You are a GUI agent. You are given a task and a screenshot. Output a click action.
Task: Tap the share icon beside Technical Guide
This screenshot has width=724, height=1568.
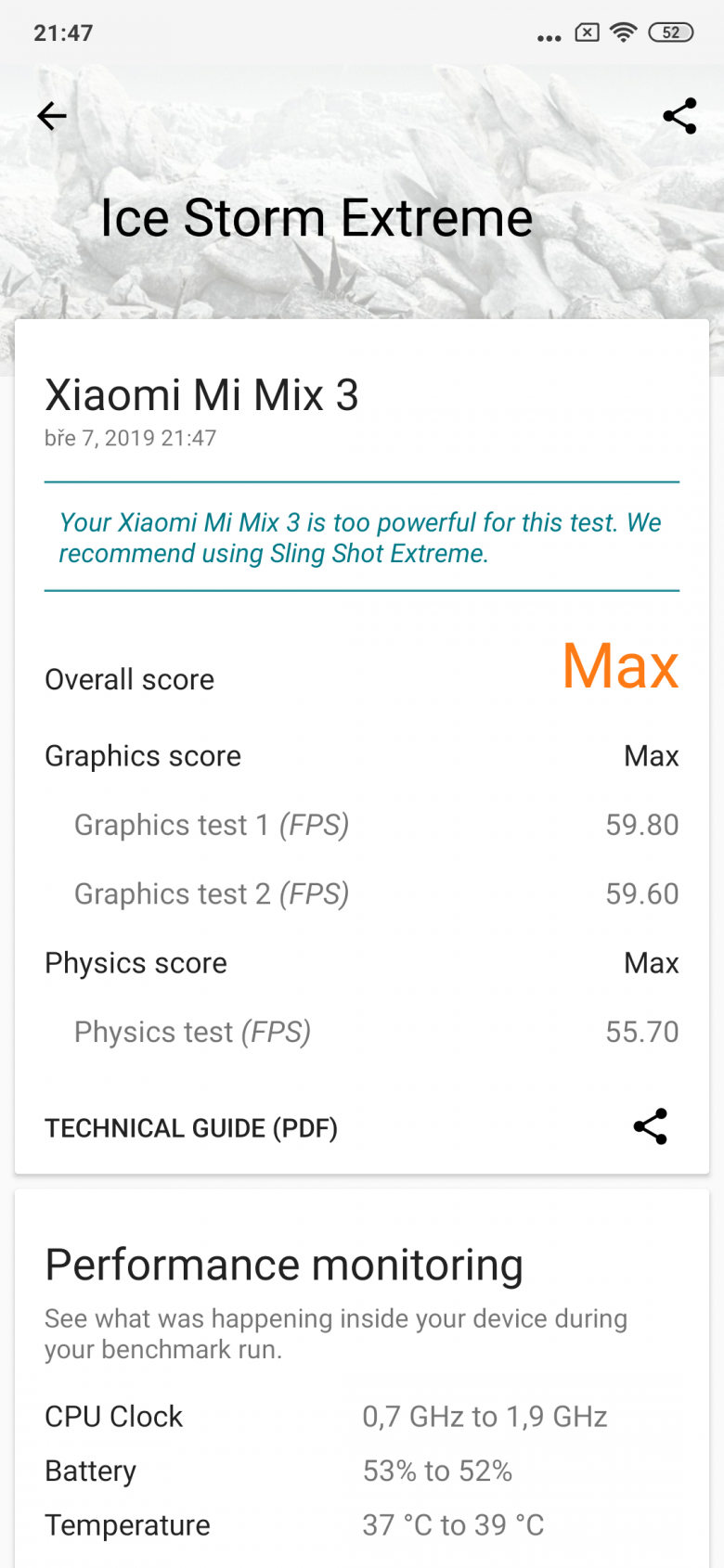[651, 1126]
